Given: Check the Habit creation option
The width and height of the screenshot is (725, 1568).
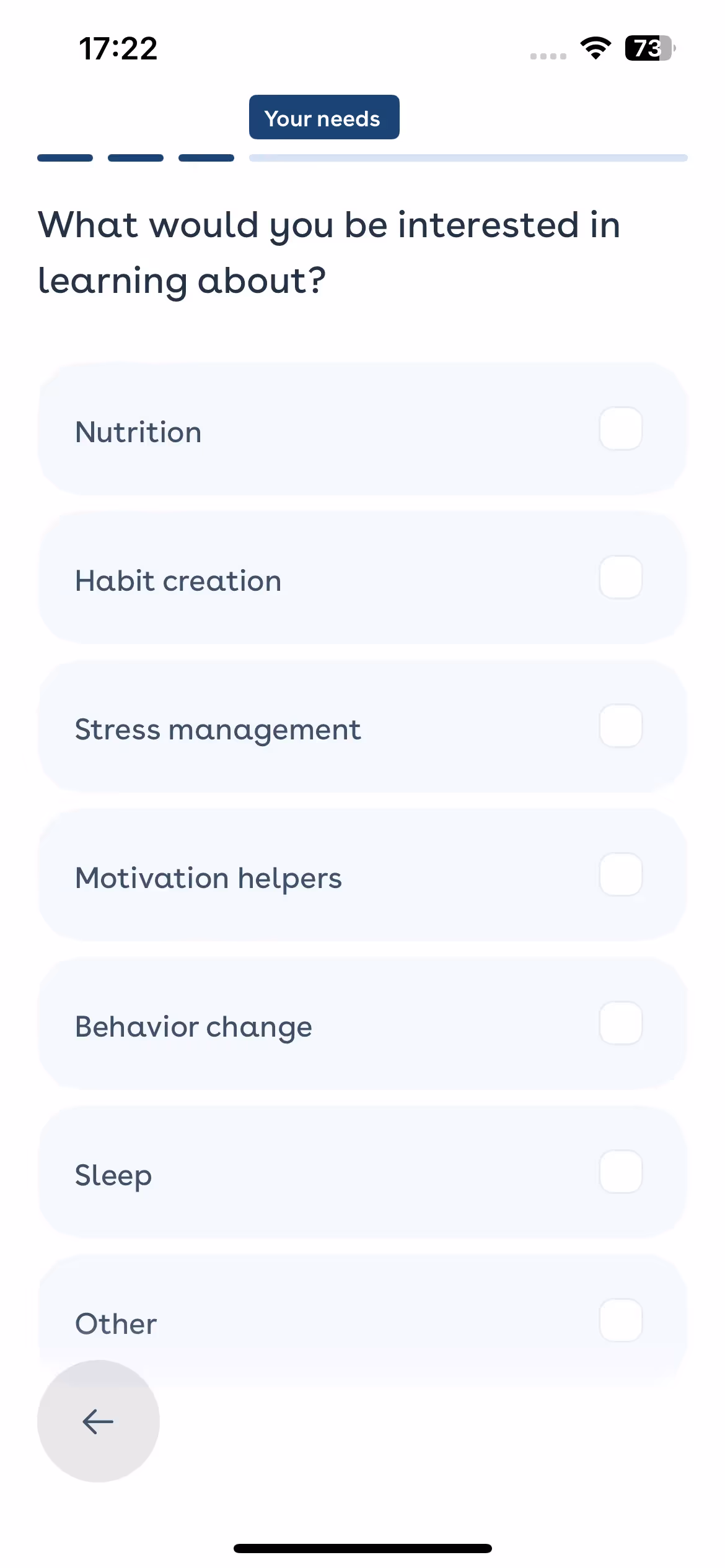Looking at the screenshot, I should pos(620,577).
